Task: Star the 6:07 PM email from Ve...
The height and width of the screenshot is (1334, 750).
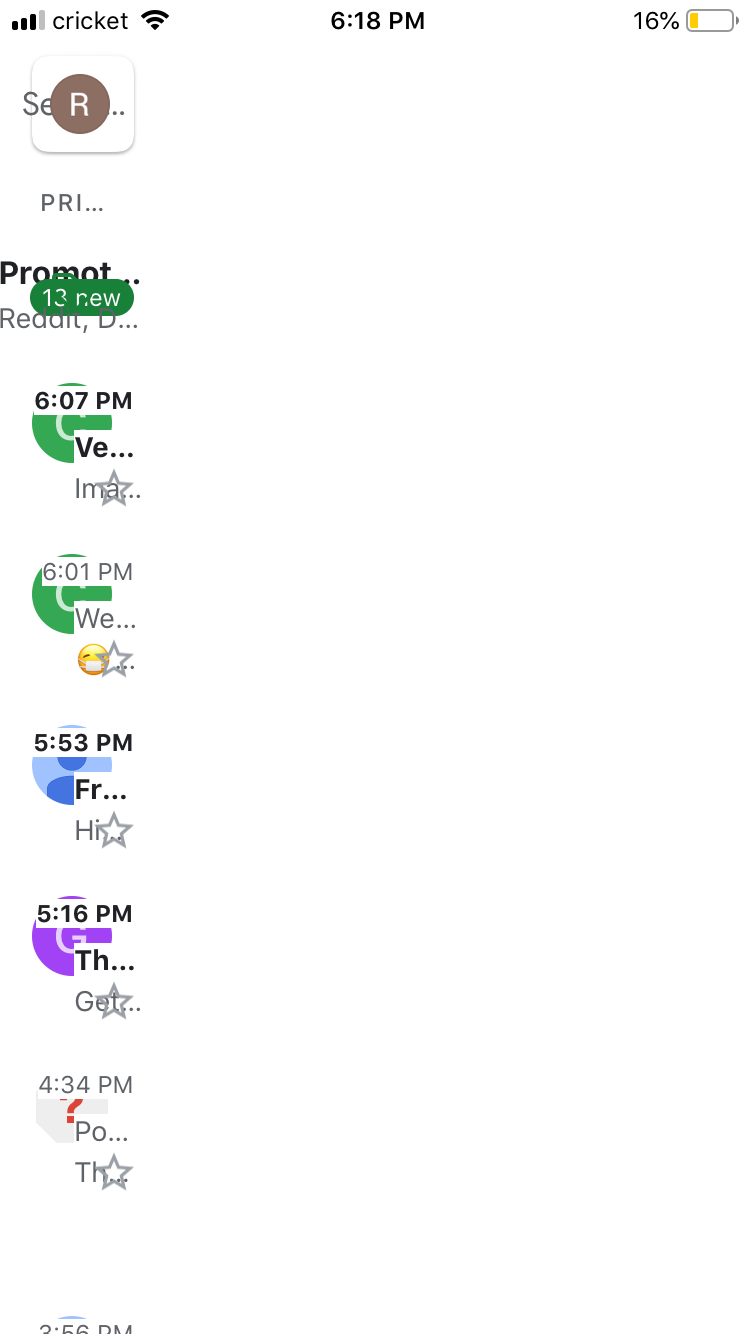Action: coord(113,489)
